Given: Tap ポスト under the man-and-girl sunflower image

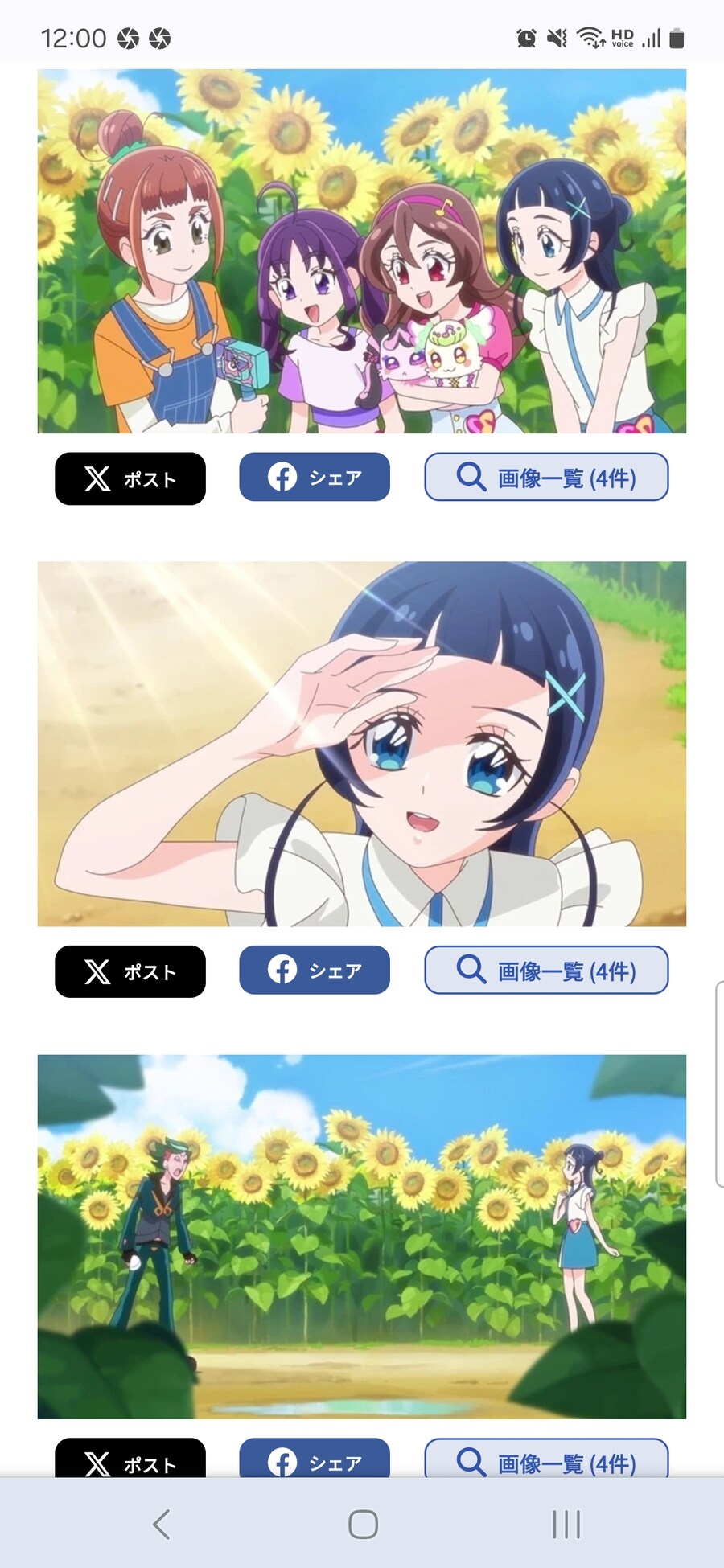Looking at the screenshot, I should [x=130, y=1460].
